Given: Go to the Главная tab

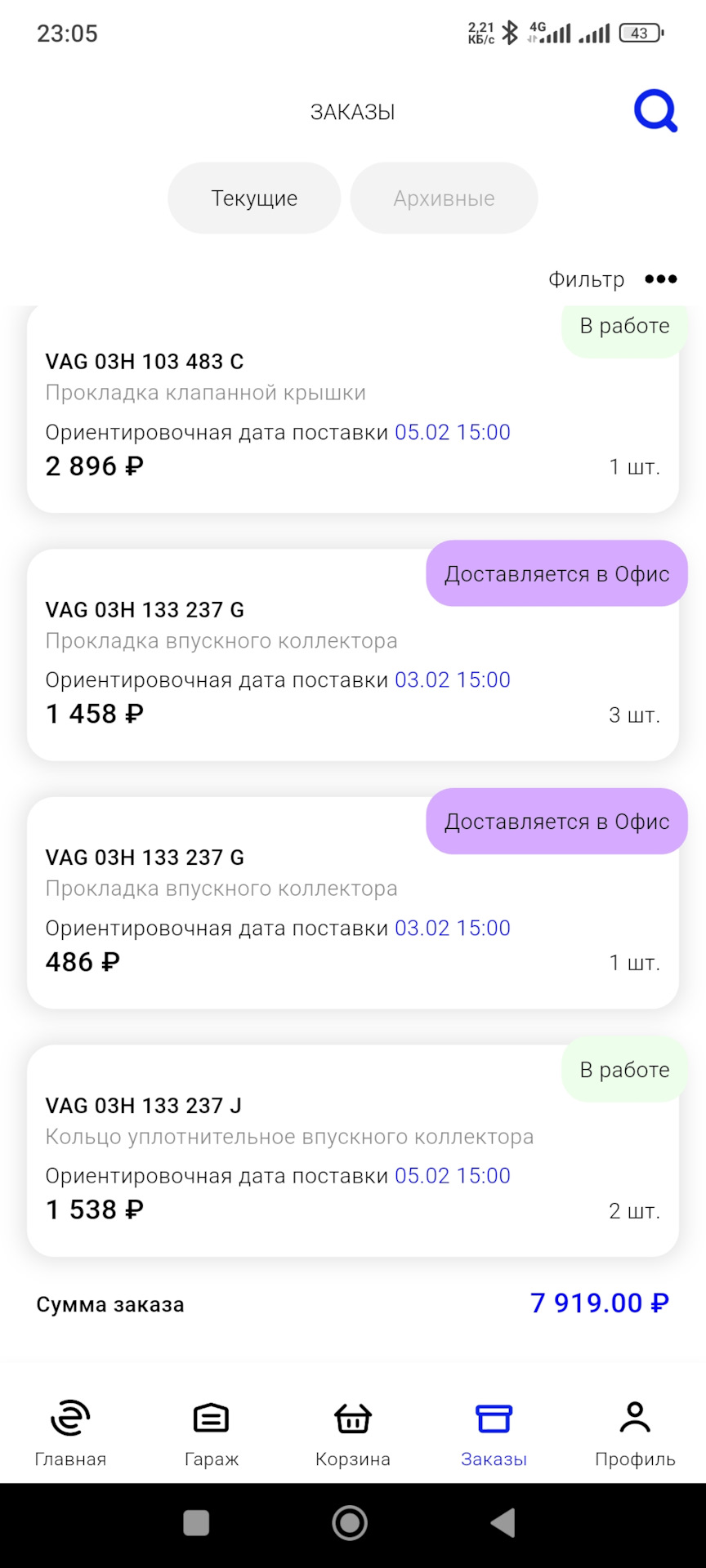Looking at the screenshot, I should click(70, 1432).
